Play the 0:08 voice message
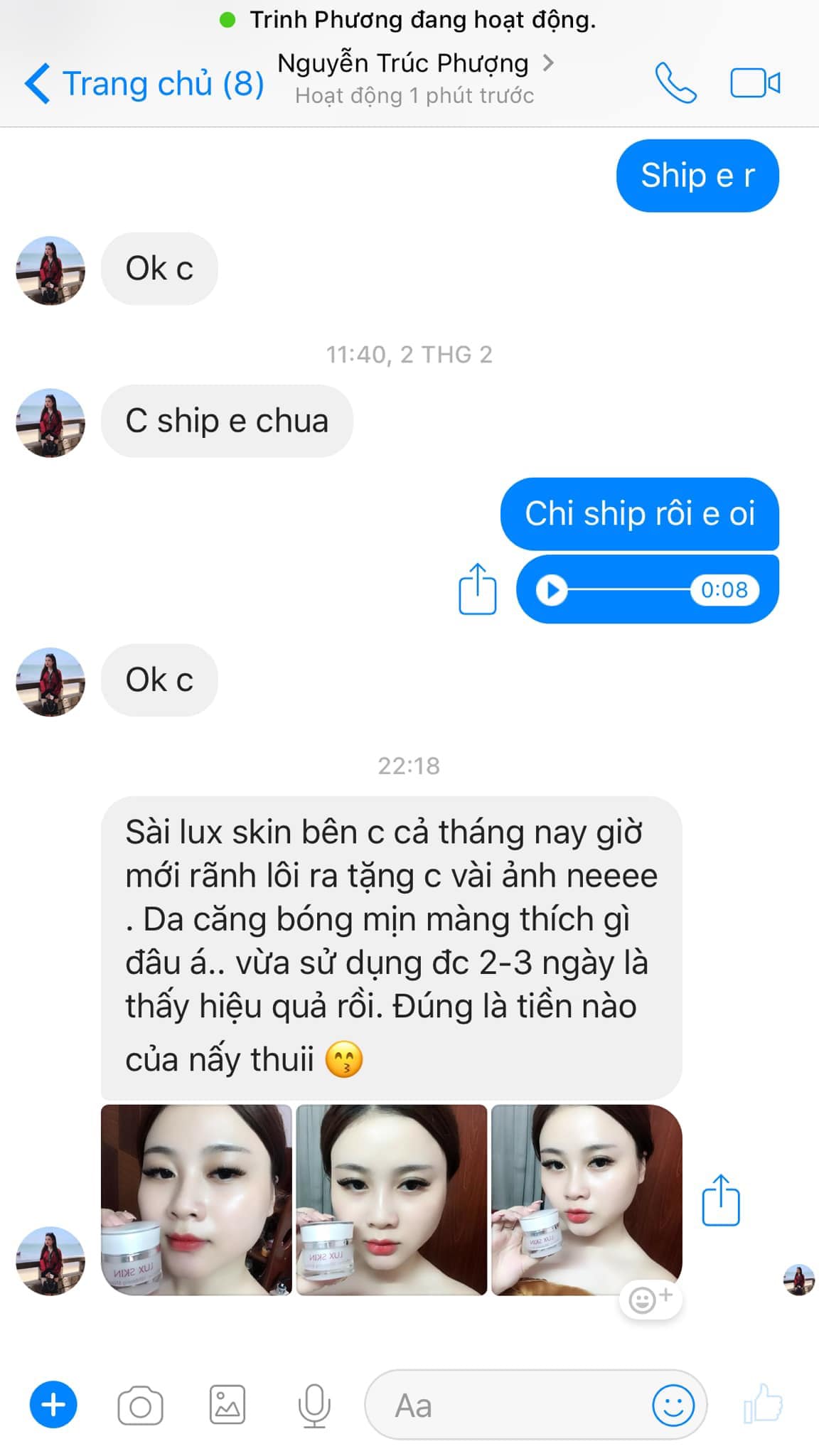Screen dimensions: 819x1456 pyautogui.click(x=552, y=590)
